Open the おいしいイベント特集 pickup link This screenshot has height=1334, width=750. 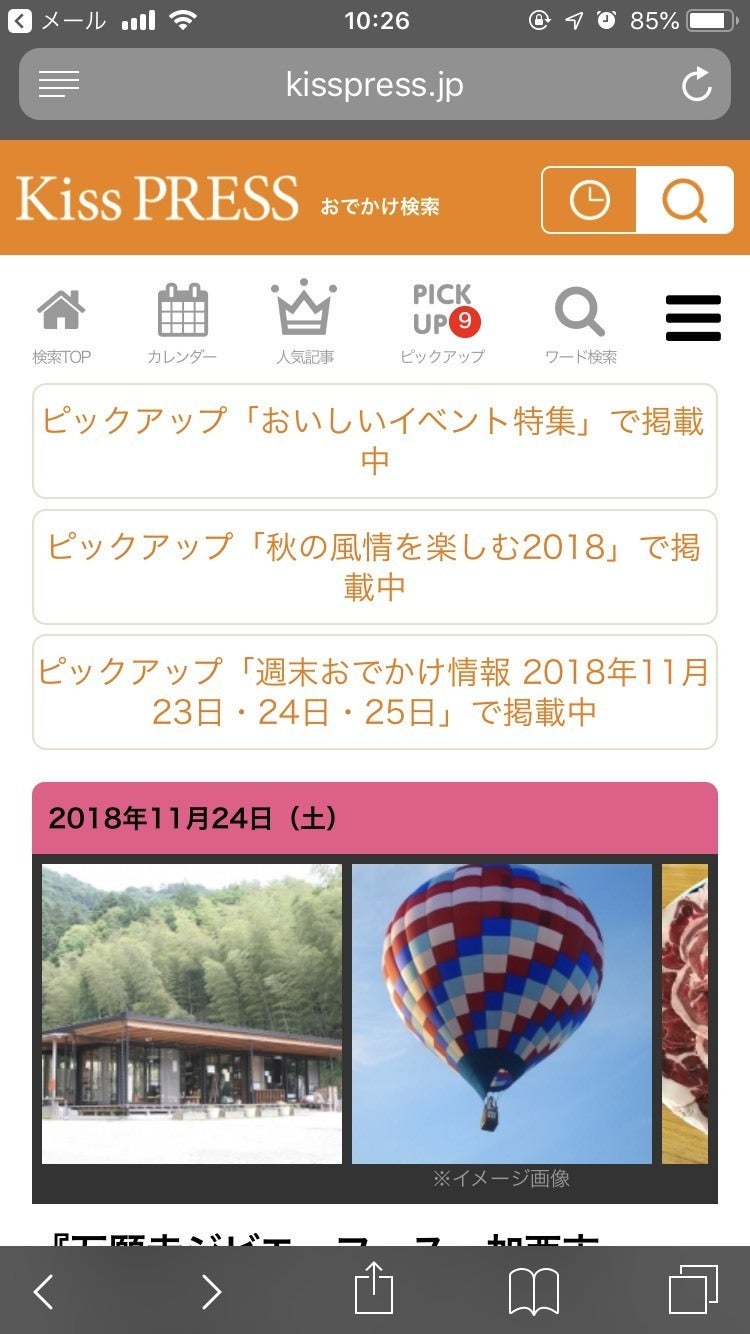[x=374, y=441]
